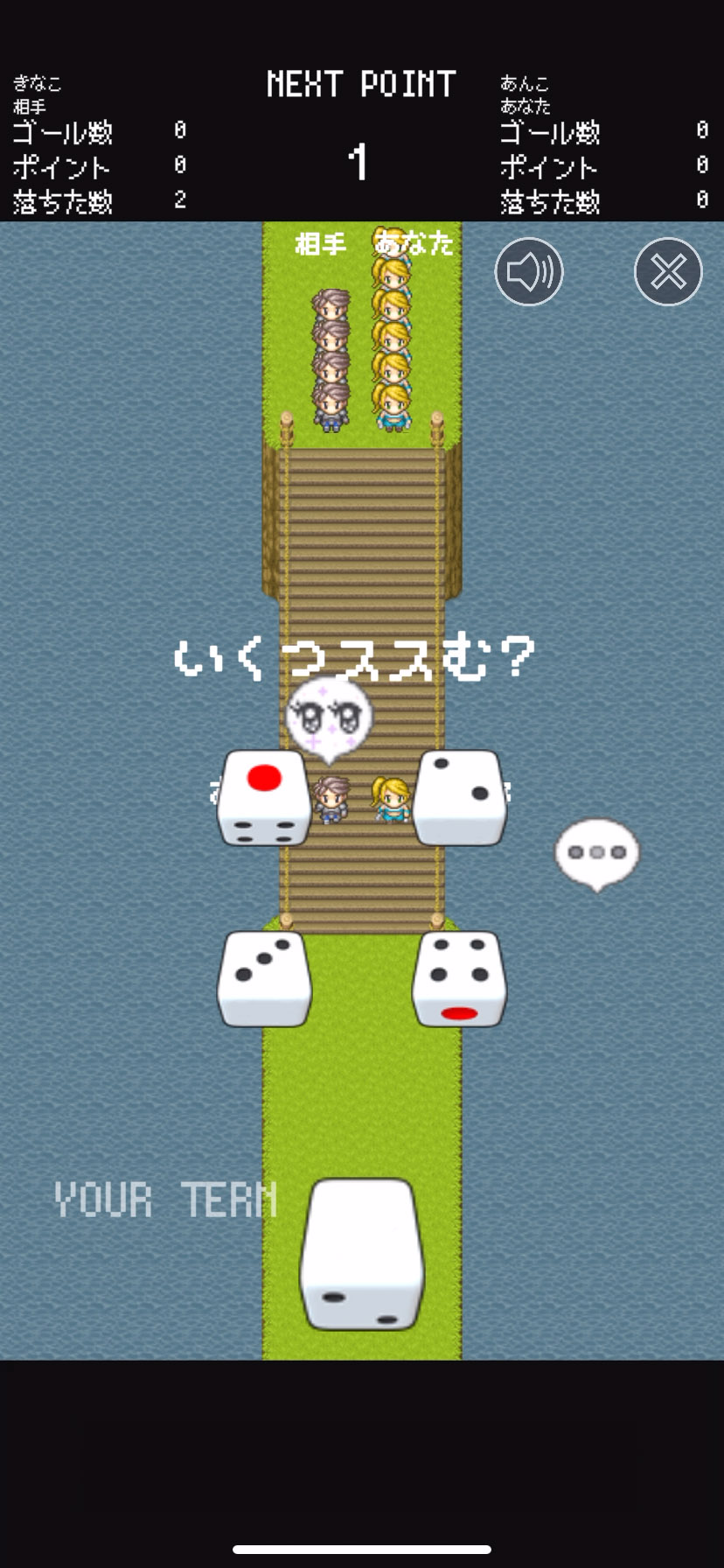Open the speech bubble emote button
The height and width of the screenshot is (1568, 724).
(597, 852)
